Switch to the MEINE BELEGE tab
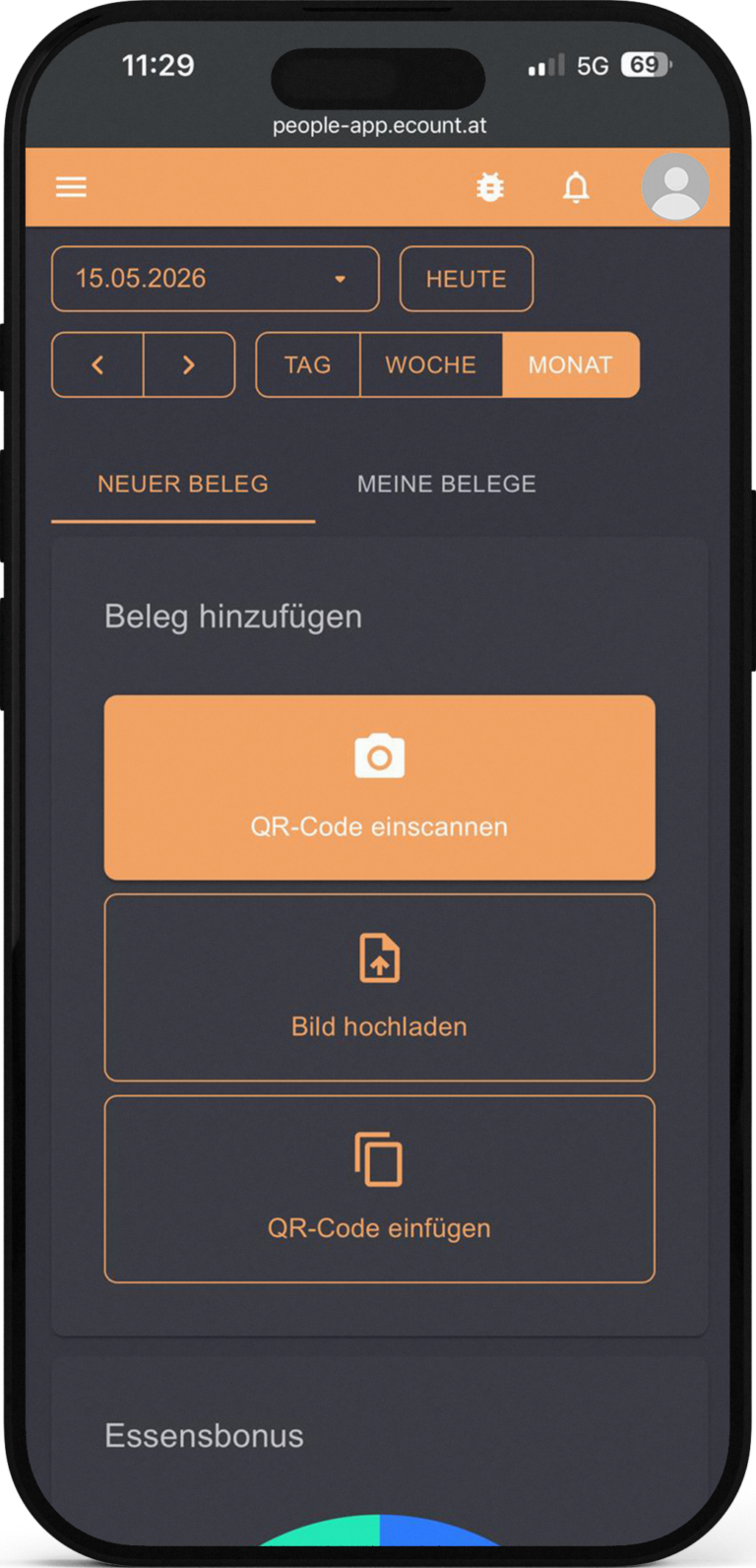 [x=447, y=485]
